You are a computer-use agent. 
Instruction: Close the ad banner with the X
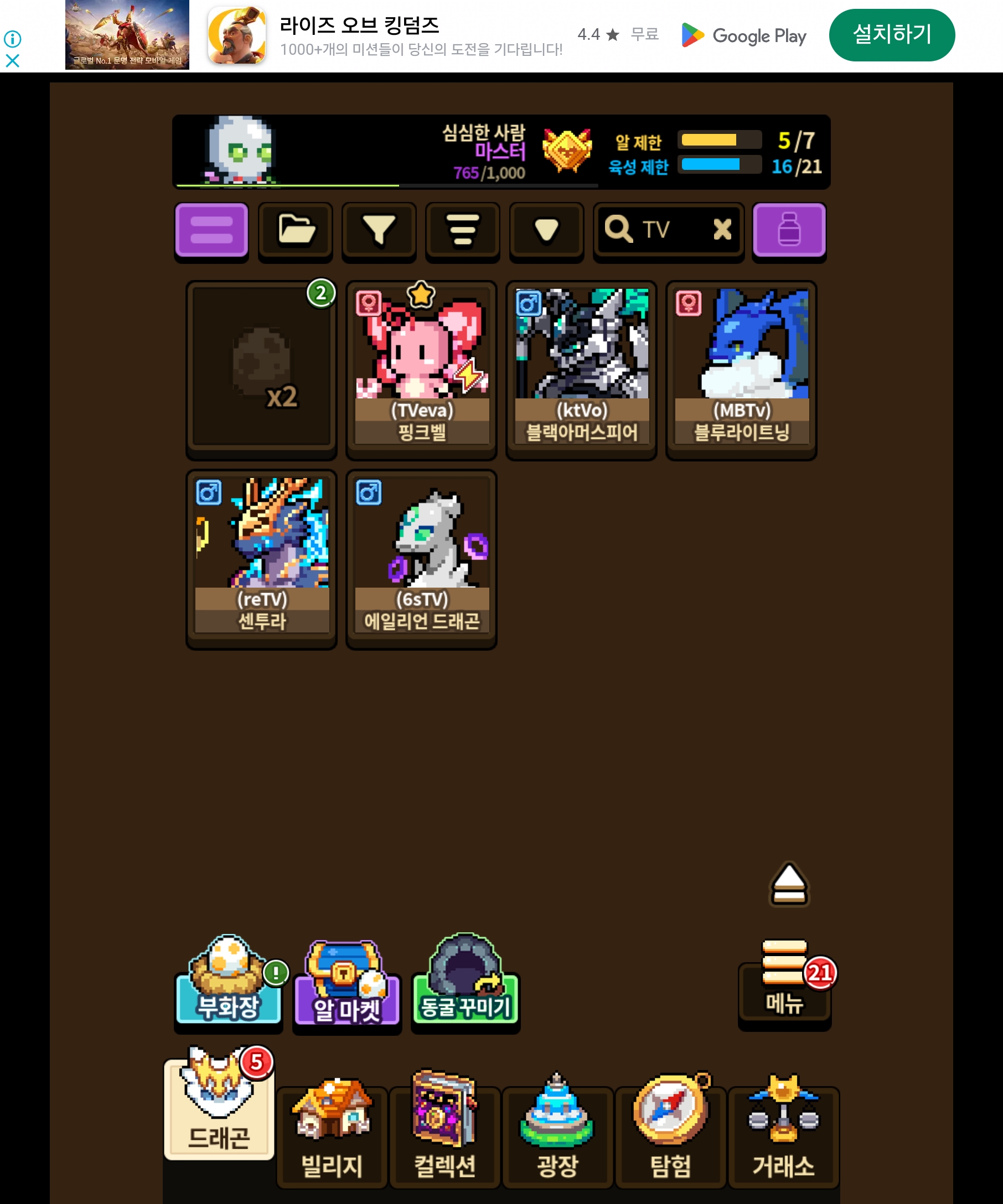click(12, 60)
